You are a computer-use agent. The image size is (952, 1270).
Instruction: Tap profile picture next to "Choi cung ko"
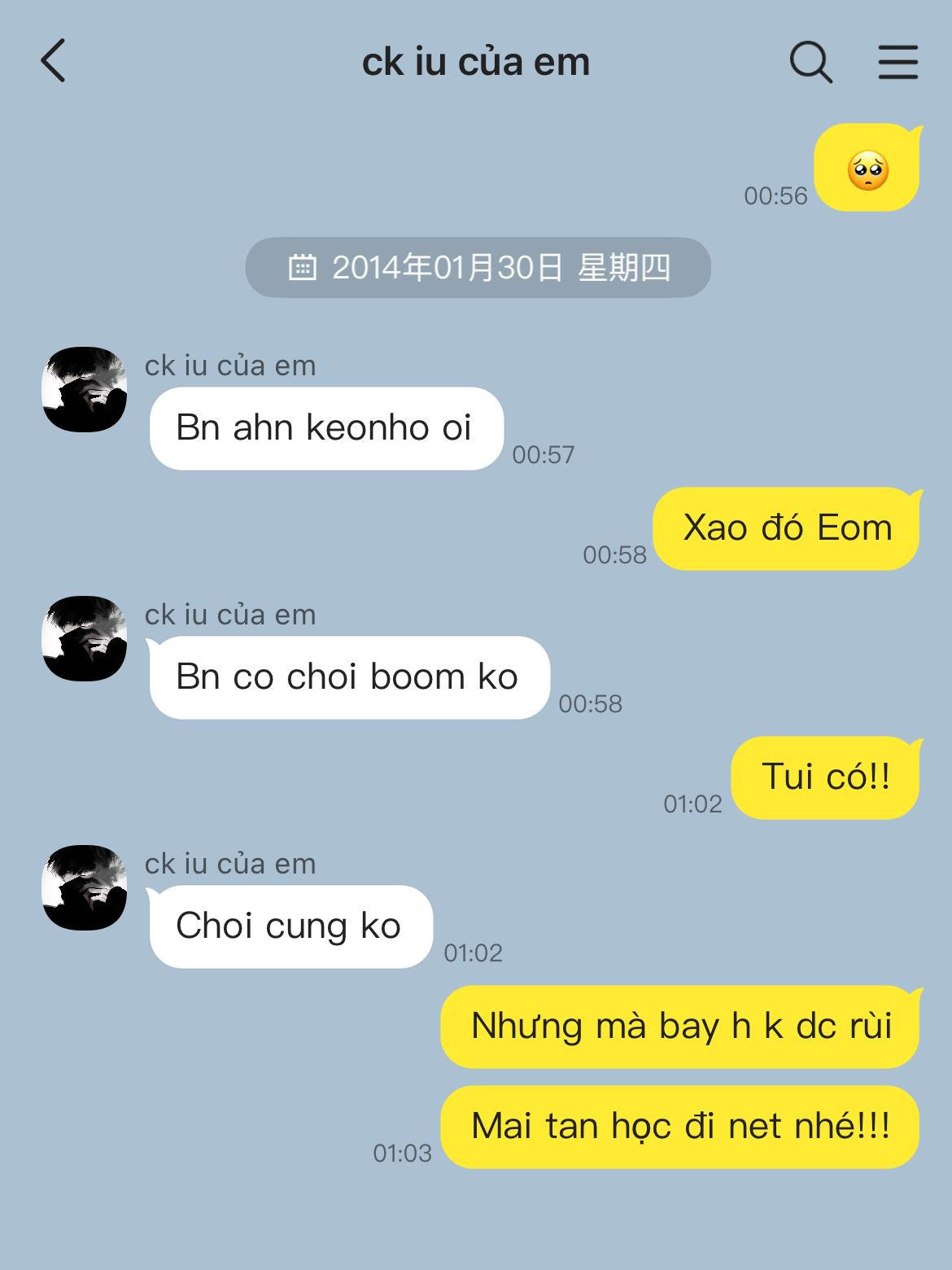coord(85,887)
